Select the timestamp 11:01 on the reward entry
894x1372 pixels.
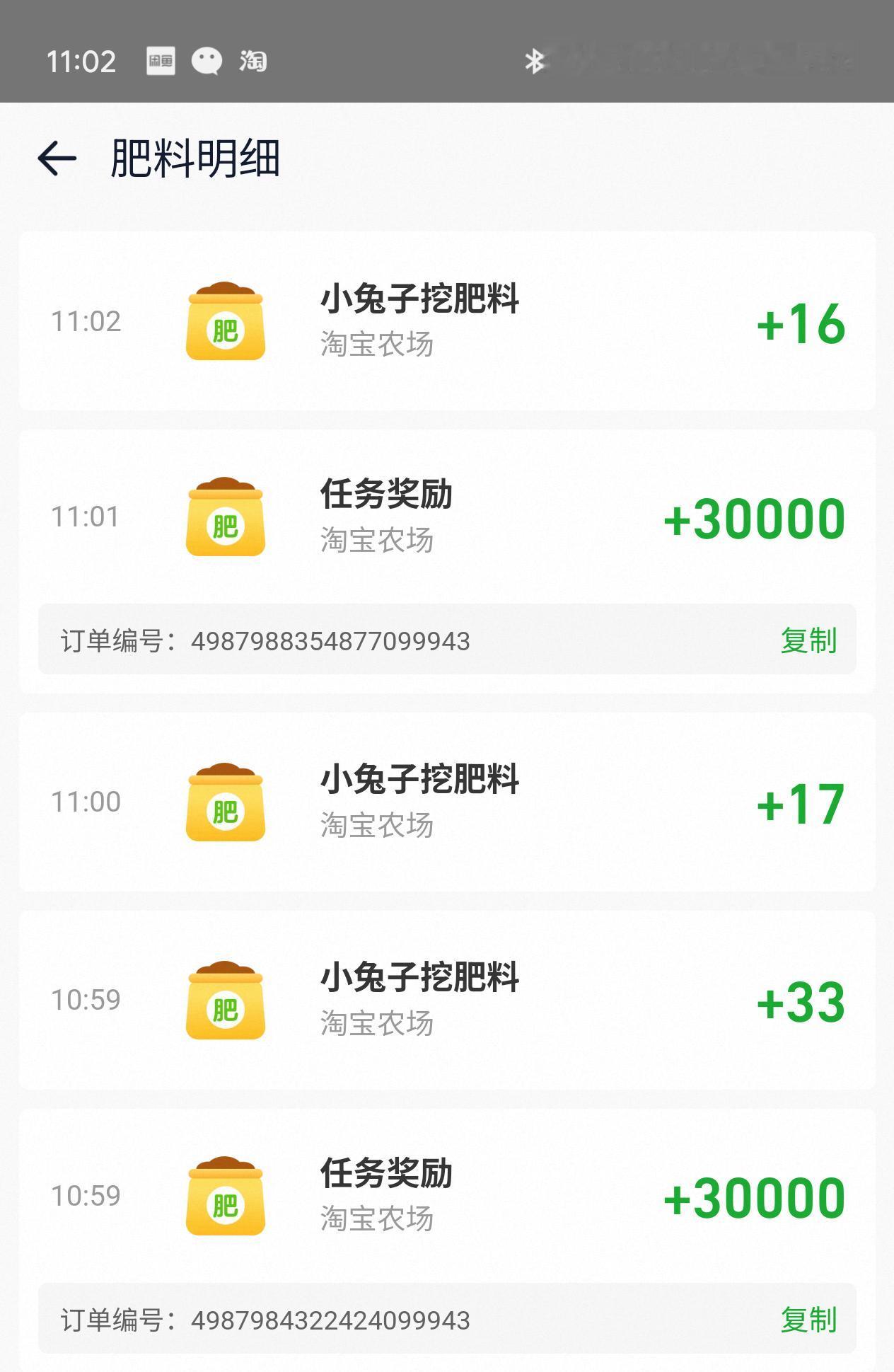[x=86, y=516]
